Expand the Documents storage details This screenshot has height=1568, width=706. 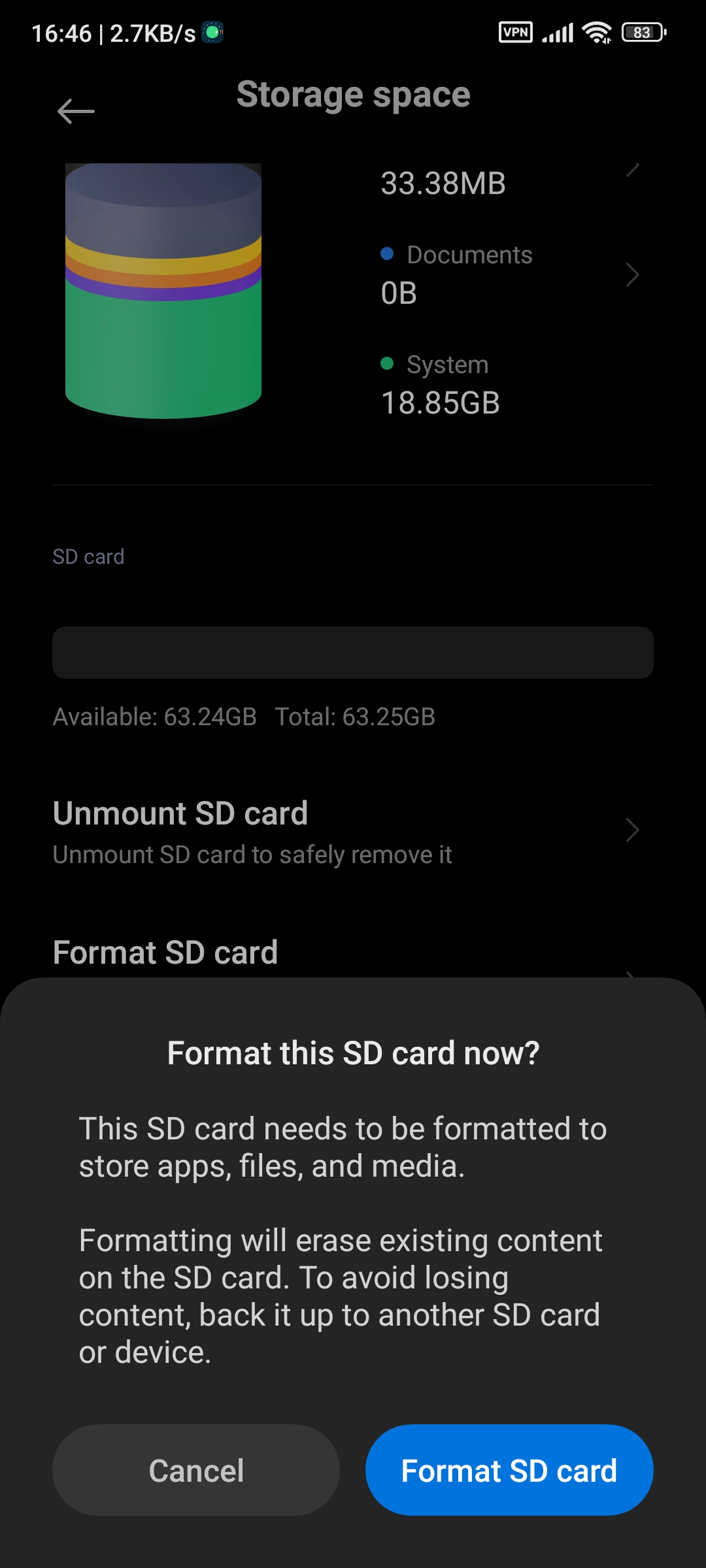click(x=631, y=274)
